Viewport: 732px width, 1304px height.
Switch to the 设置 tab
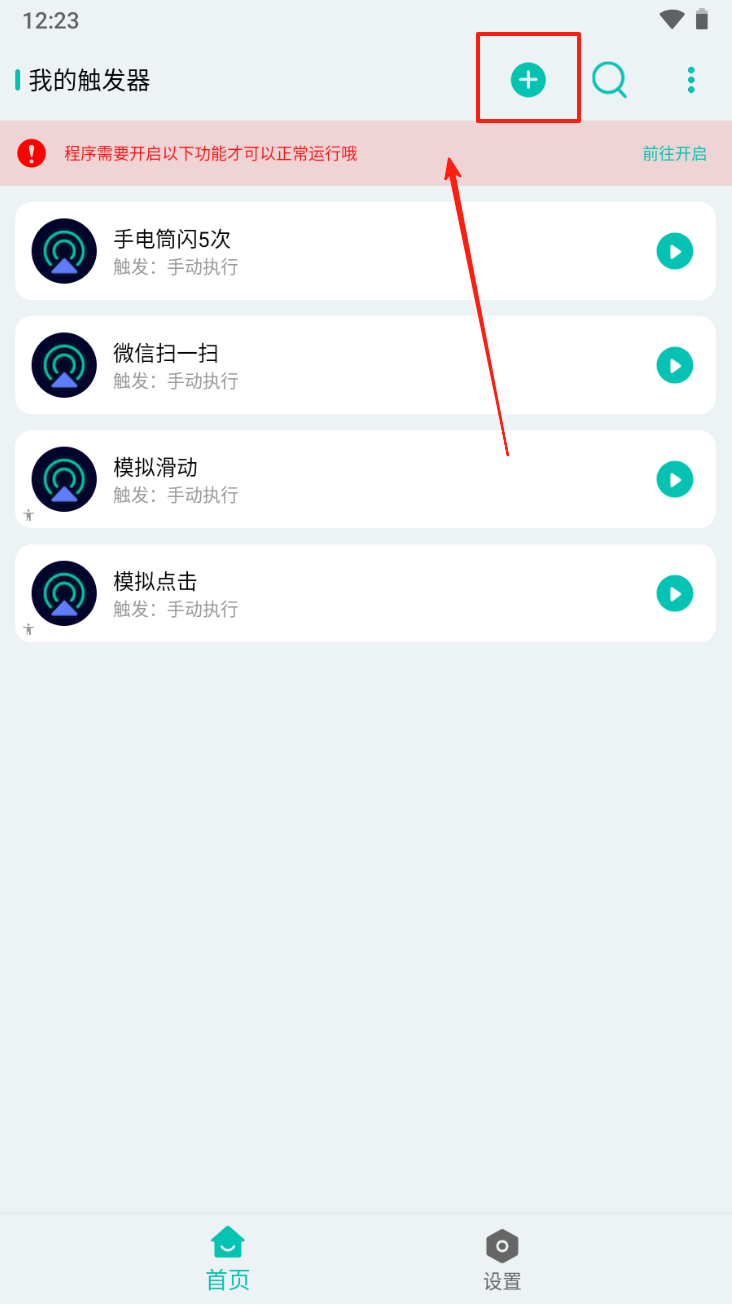502,1259
